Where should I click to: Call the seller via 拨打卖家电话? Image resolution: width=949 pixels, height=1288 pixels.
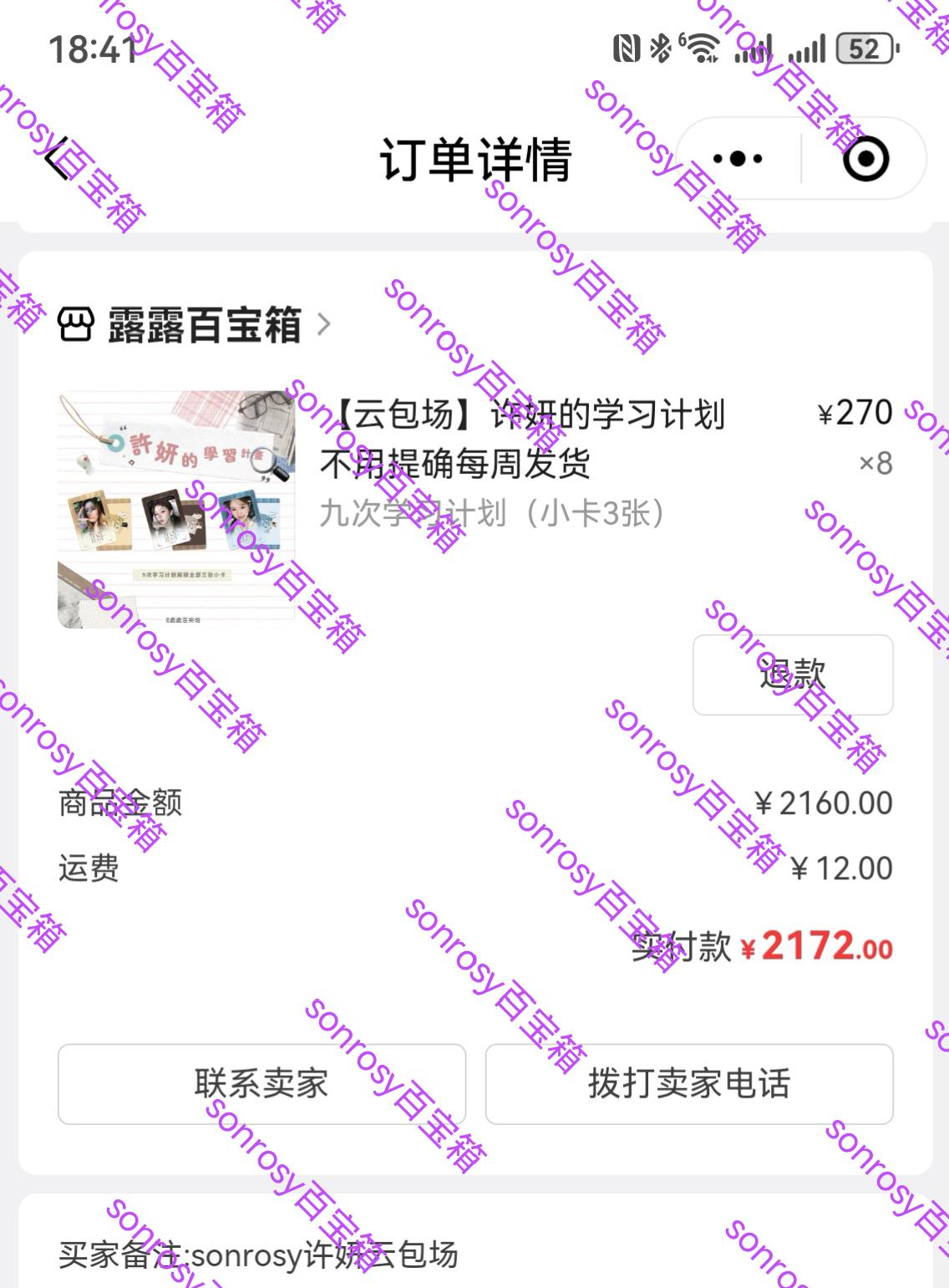tap(688, 1083)
